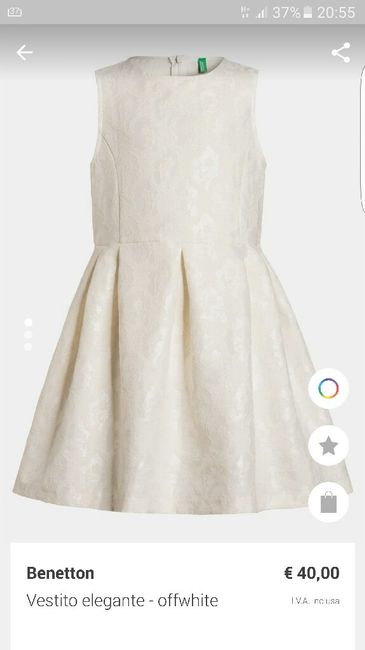365x650 pixels.
Task: Open the dress product image
Action: 182,284
